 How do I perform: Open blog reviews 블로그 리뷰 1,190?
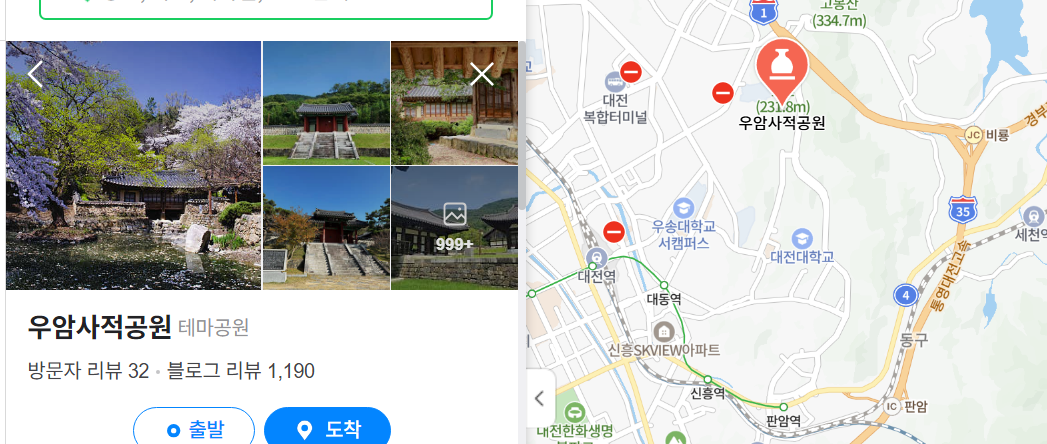(241, 372)
